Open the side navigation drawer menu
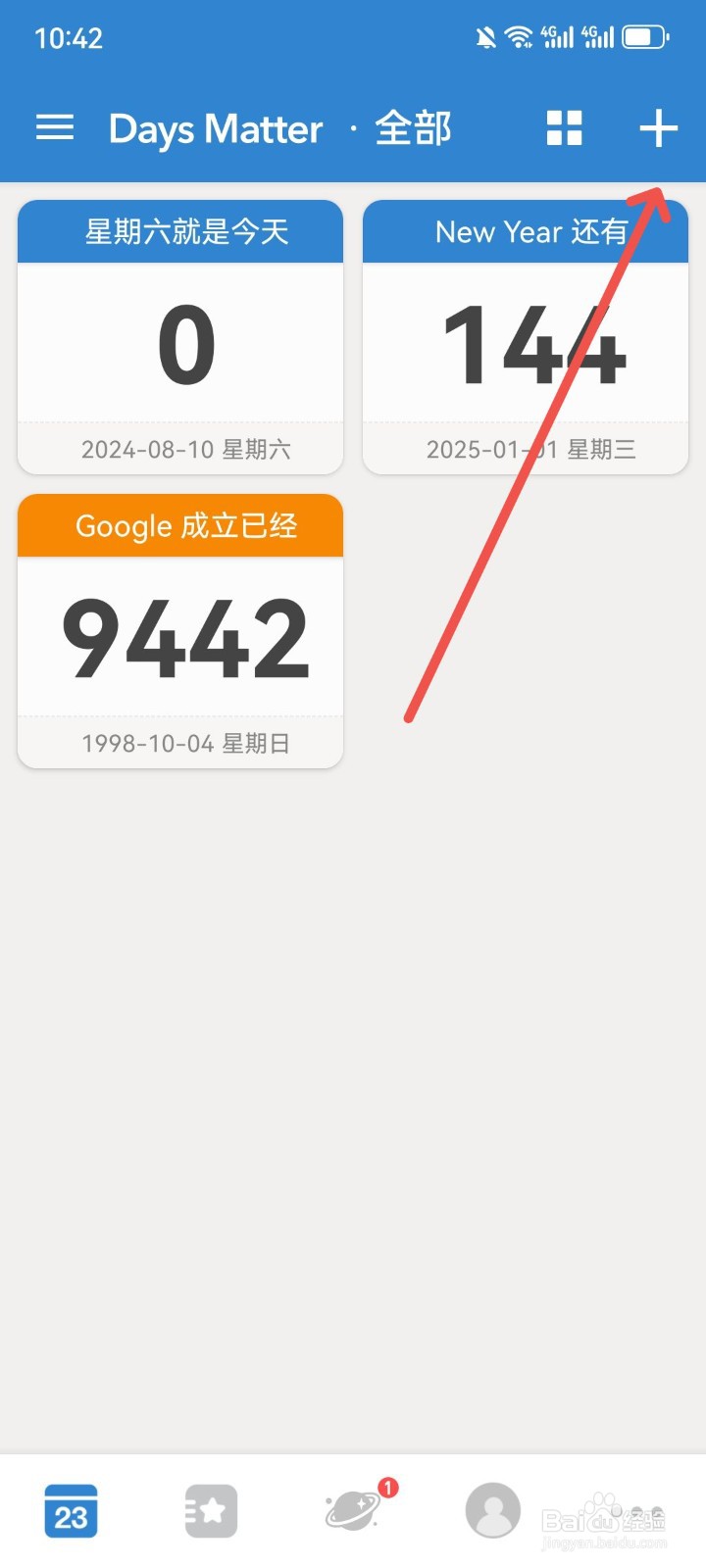This screenshot has width=706, height=1568. [54, 127]
